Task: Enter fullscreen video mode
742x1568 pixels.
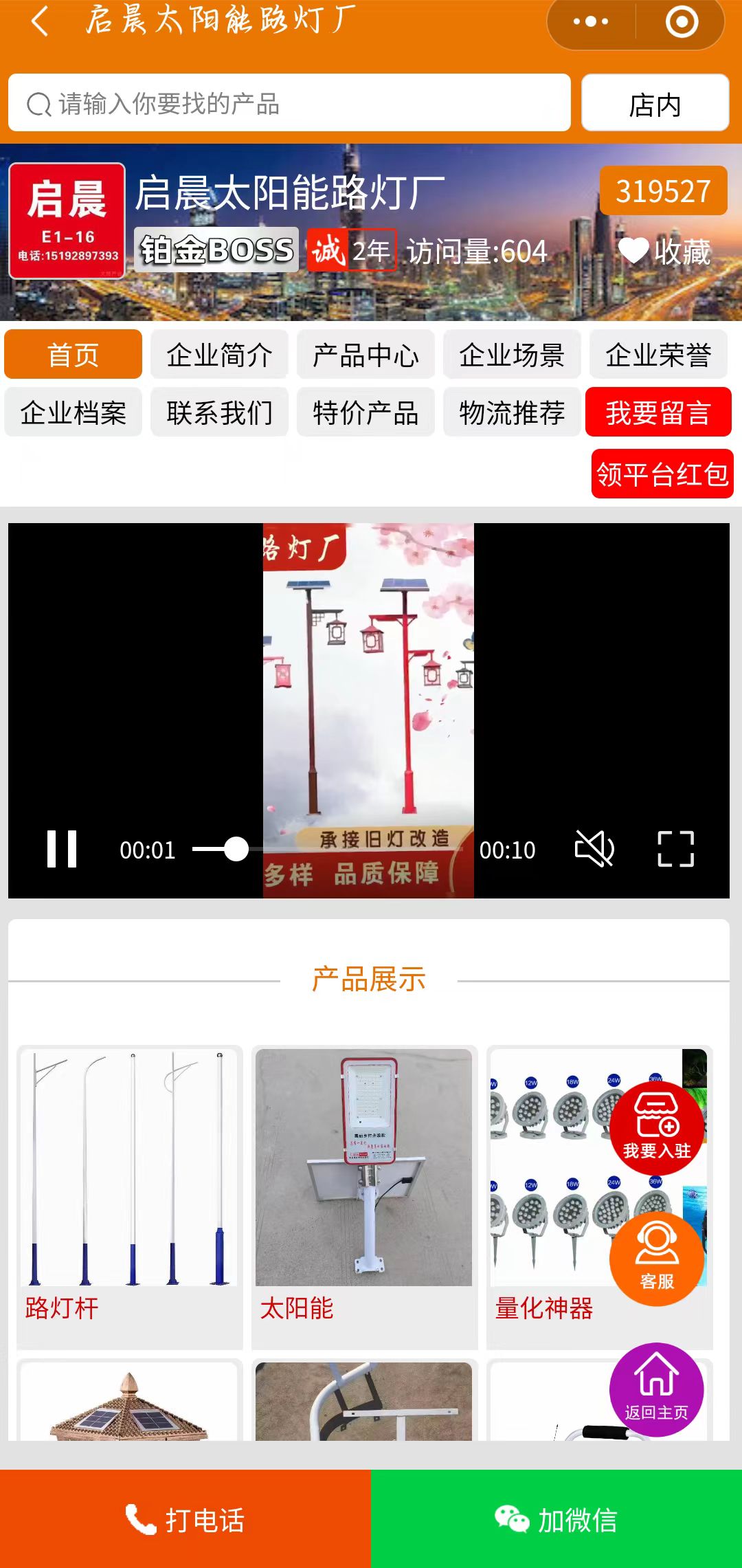Action: click(675, 848)
